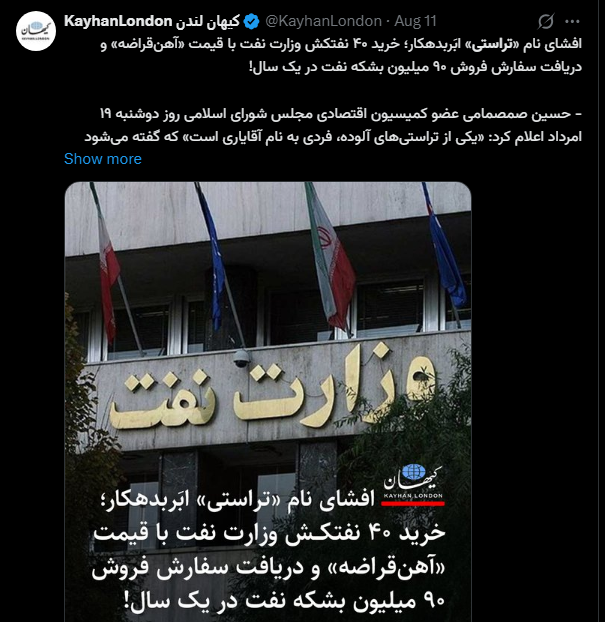Tap the @KayhanLondon handle
The image size is (605, 622).
pos(323,21)
